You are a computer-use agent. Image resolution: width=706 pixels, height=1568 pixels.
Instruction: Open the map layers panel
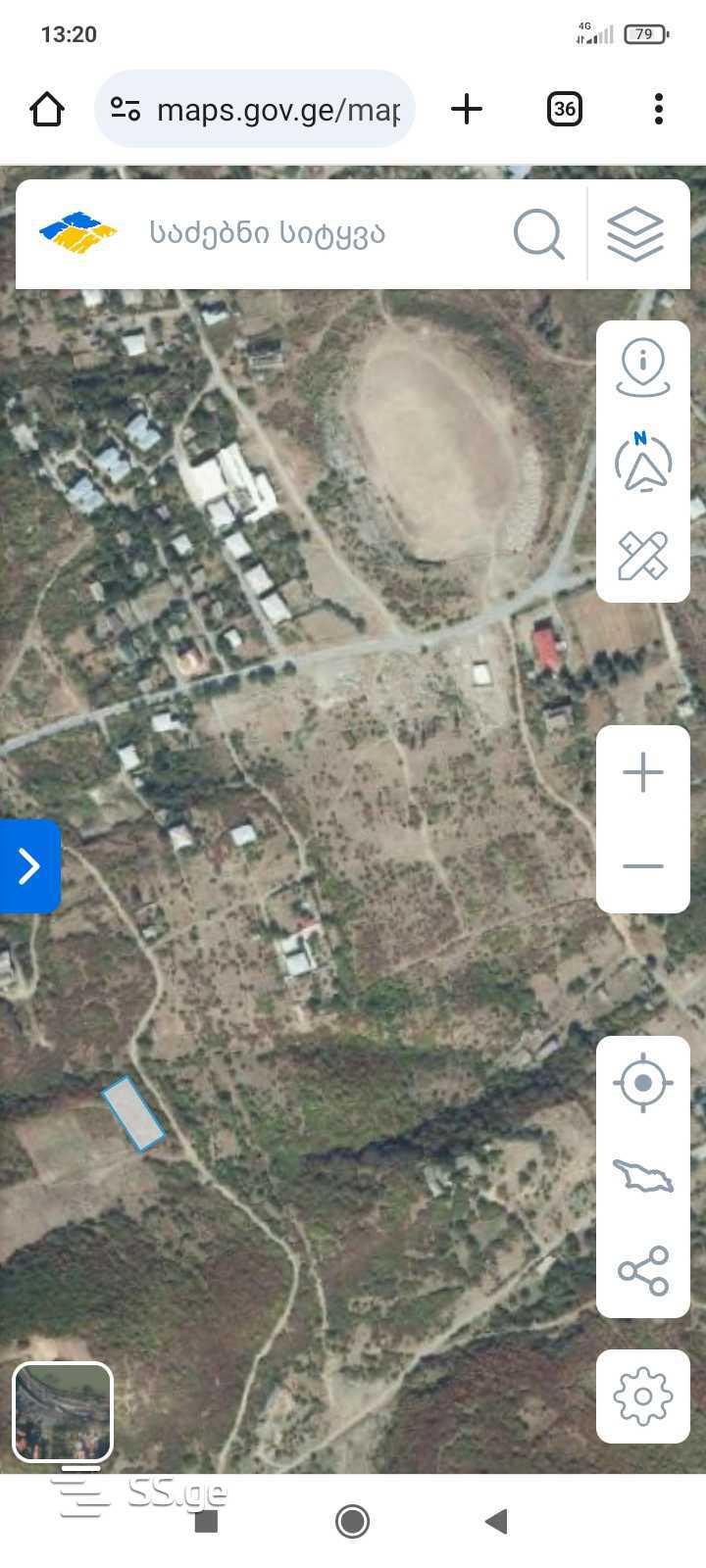pos(635,234)
